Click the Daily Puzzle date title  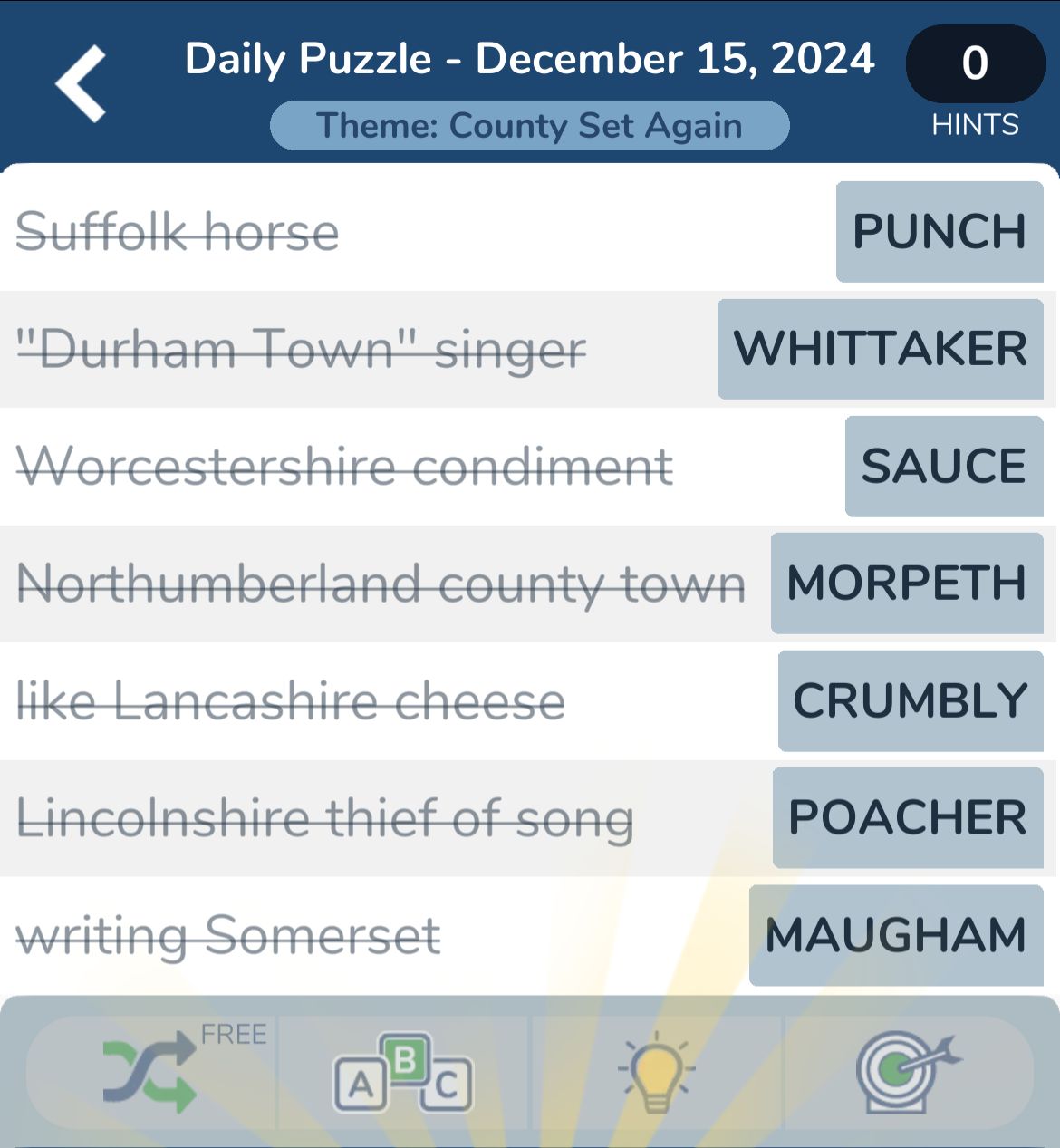pyautogui.click(x=528, y=60)
